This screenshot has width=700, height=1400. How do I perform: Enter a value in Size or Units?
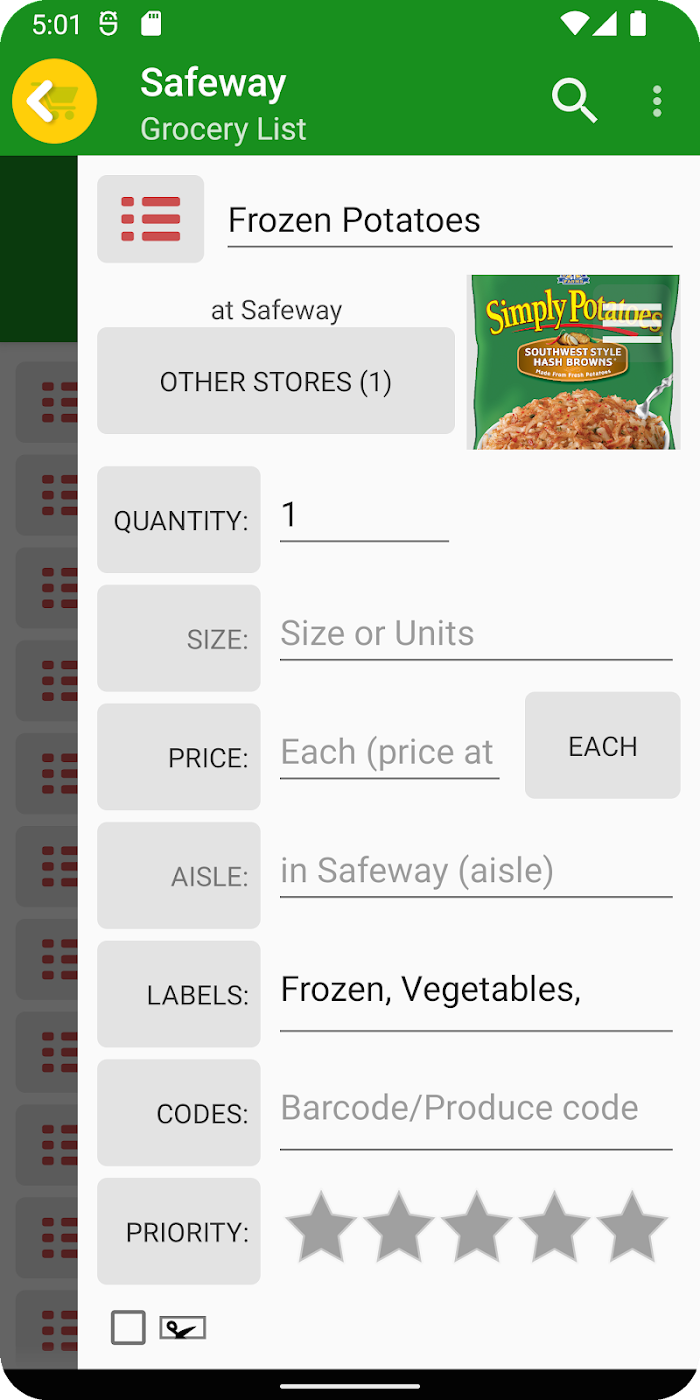(476, 634)
